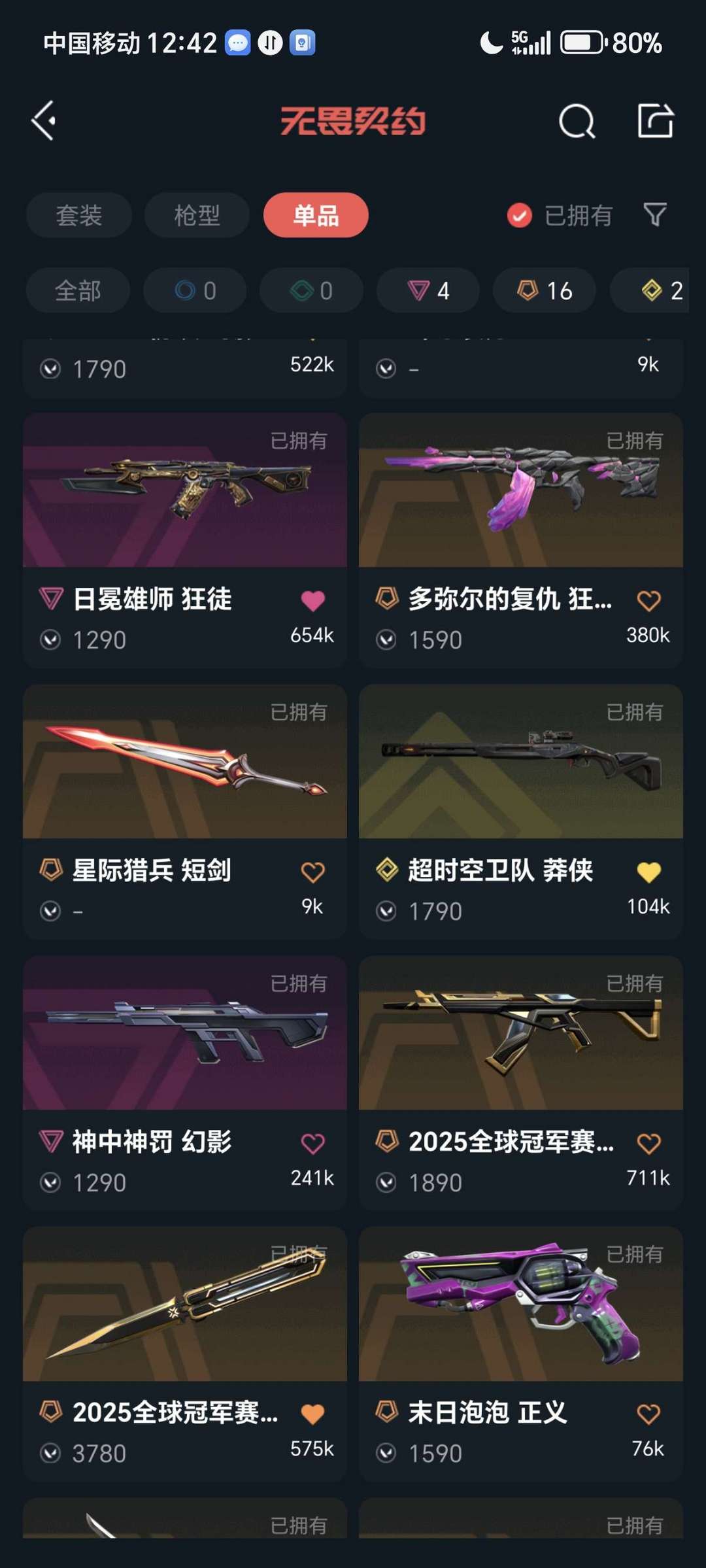Open the 日冕雄师 狂徒 skin card
This screenshot has height=1568, width=706.
coord(185,539)
